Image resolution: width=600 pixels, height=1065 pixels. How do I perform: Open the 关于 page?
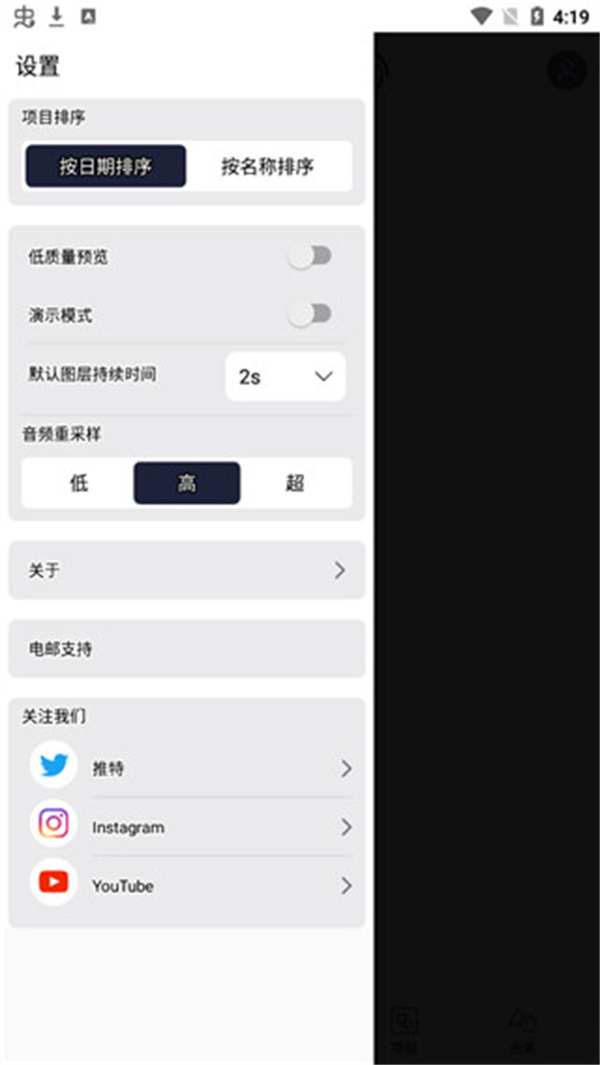pos(187,570)
